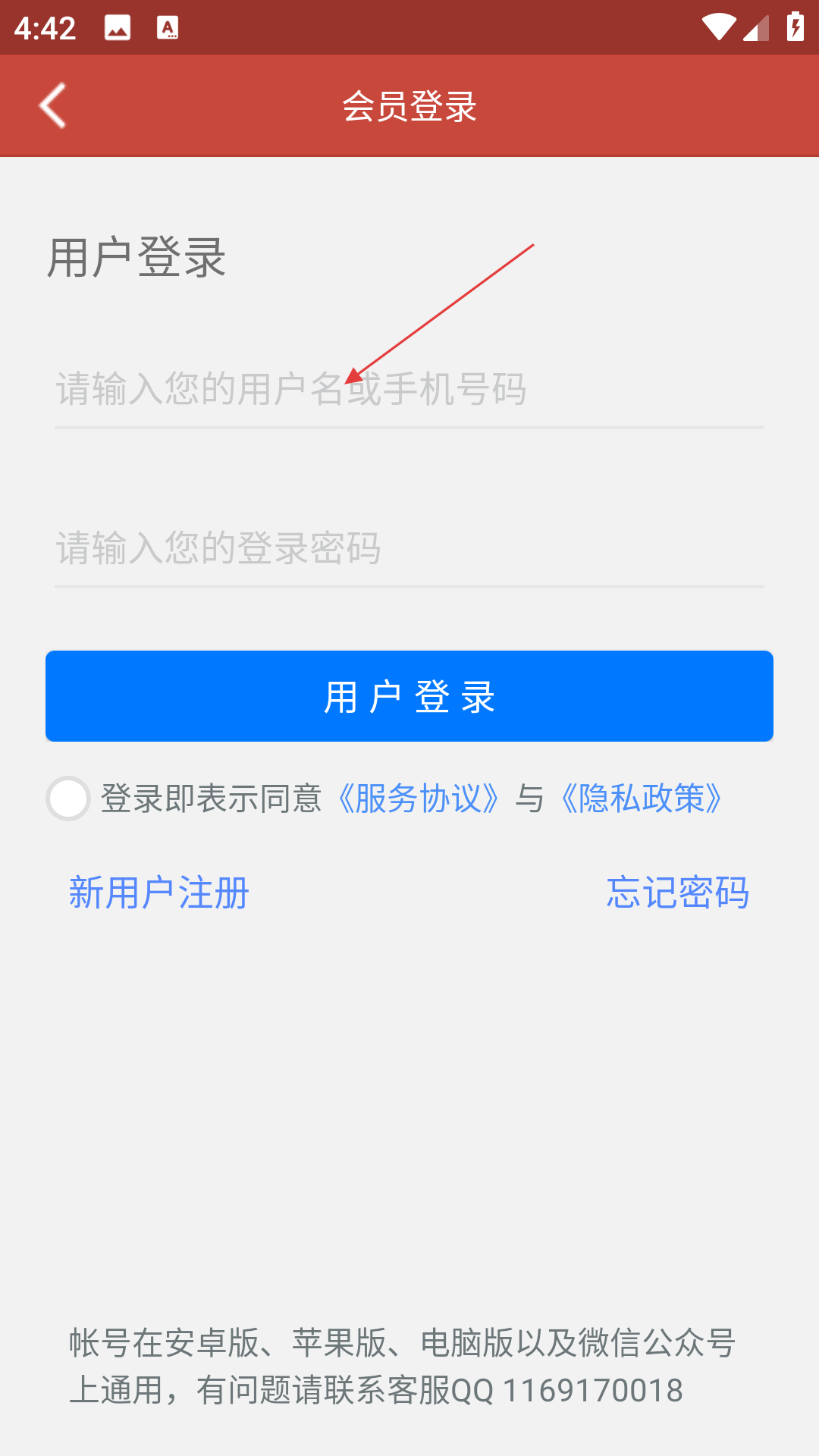
Task: Tap 忘记密码 to reset password
Action: pos(678,893)
